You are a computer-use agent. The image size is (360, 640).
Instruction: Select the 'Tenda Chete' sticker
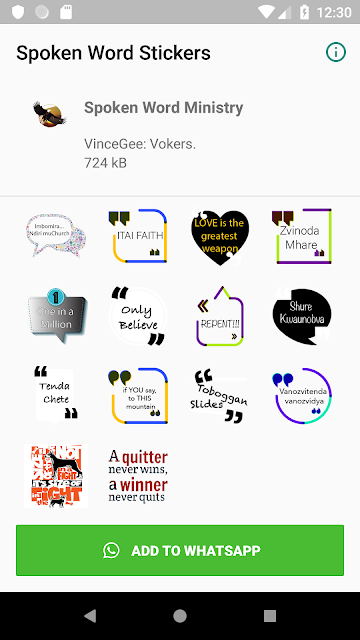click(56, 396)
